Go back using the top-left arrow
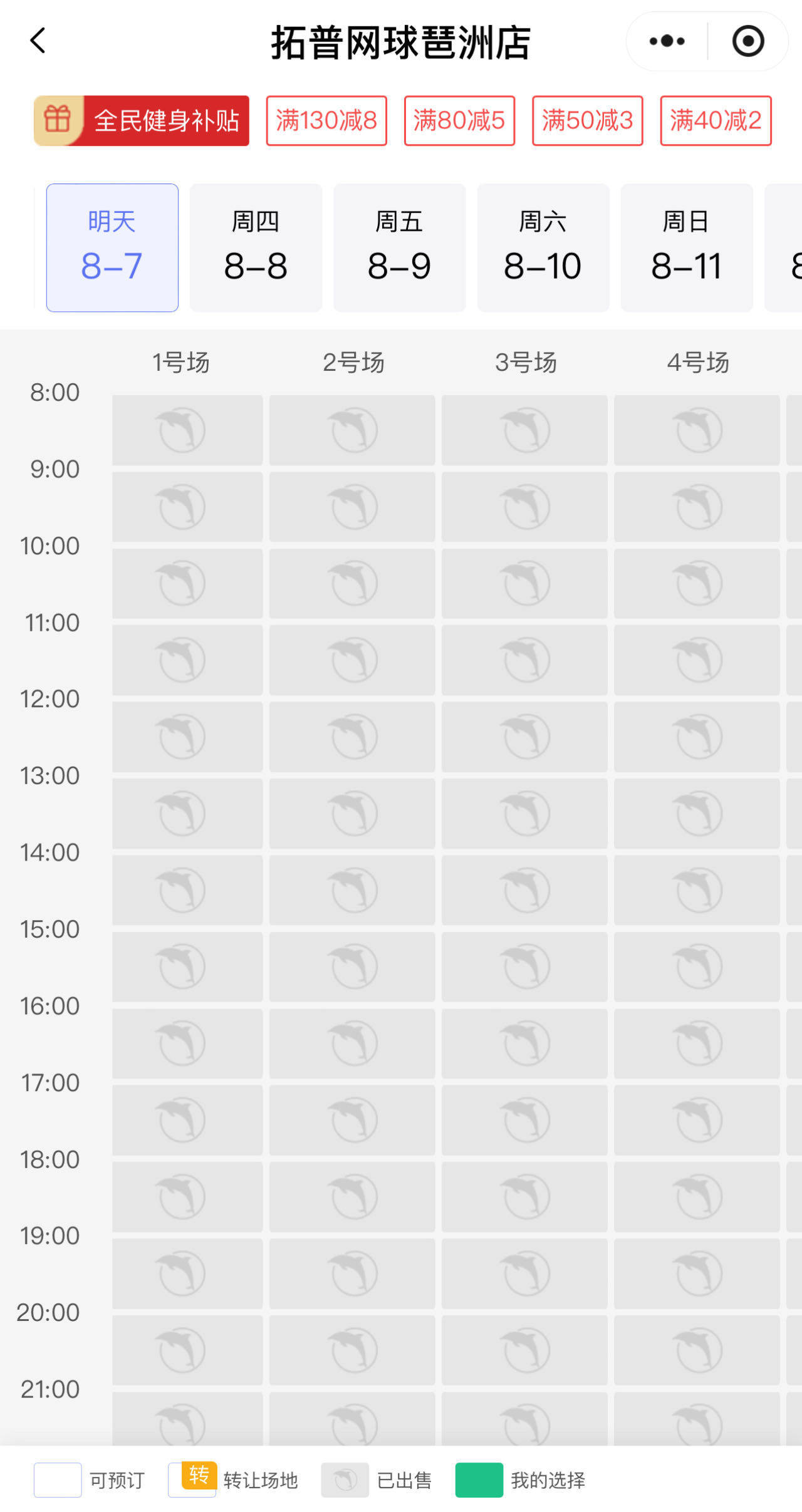 38,41
